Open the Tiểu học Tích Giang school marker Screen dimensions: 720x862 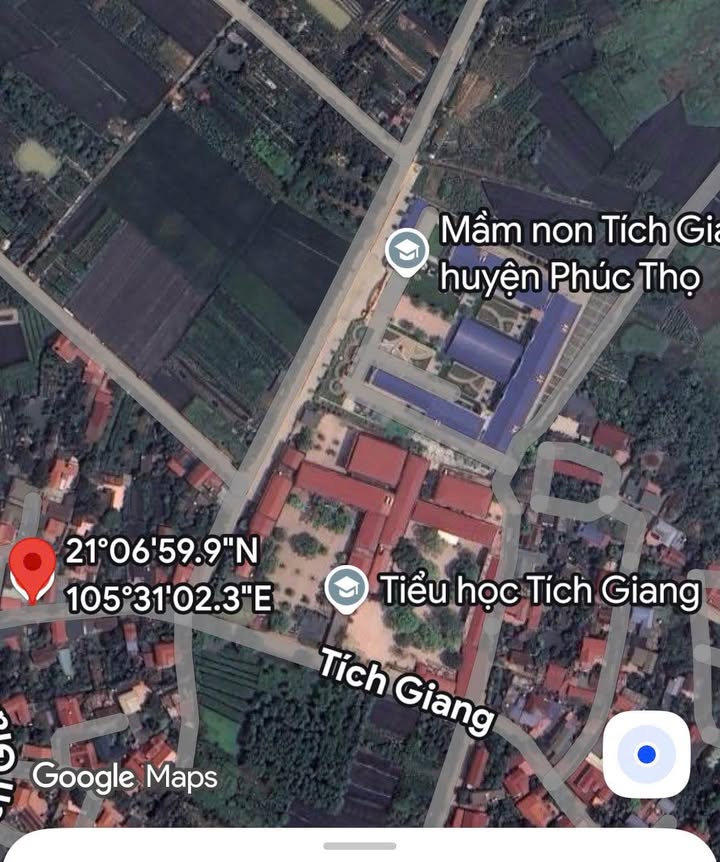point(347,590)
